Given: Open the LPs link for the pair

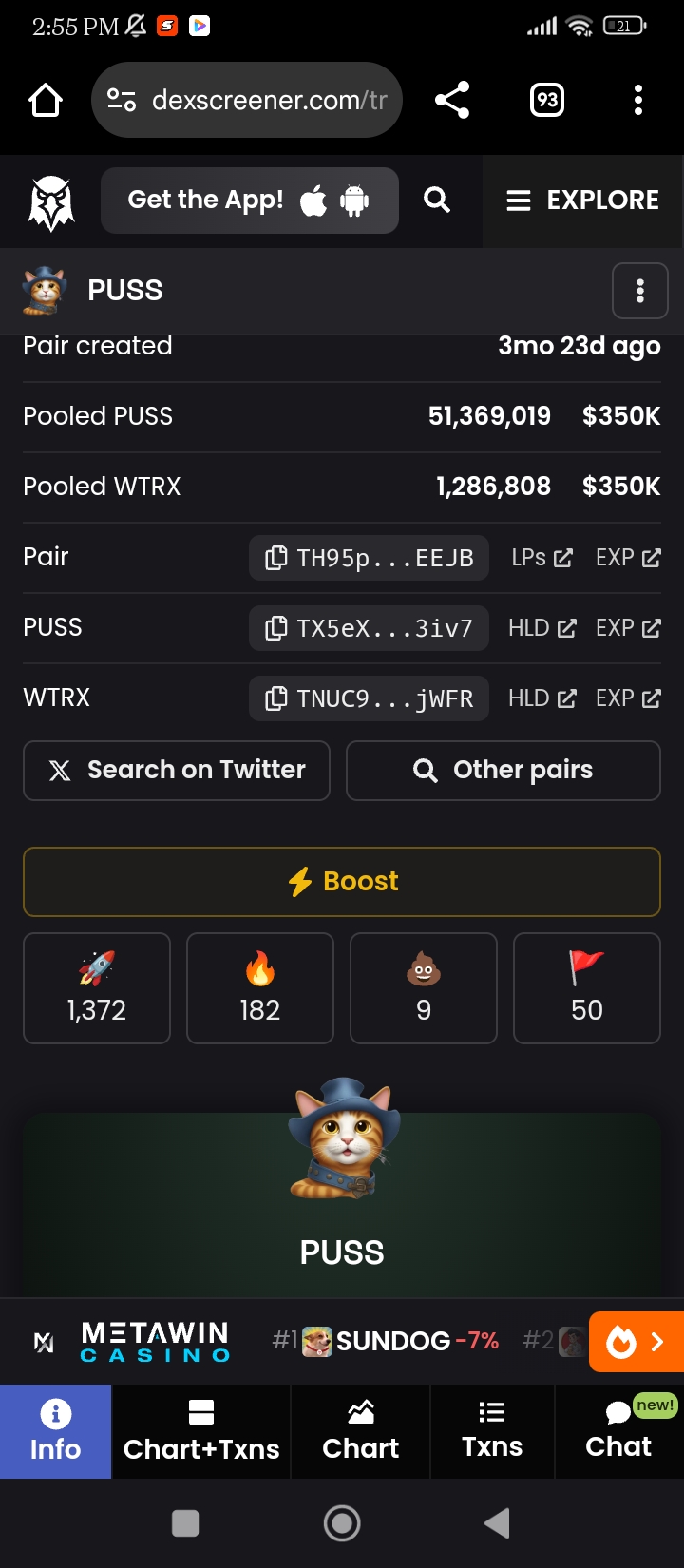Looking at the screenshot, I should 541,558.
